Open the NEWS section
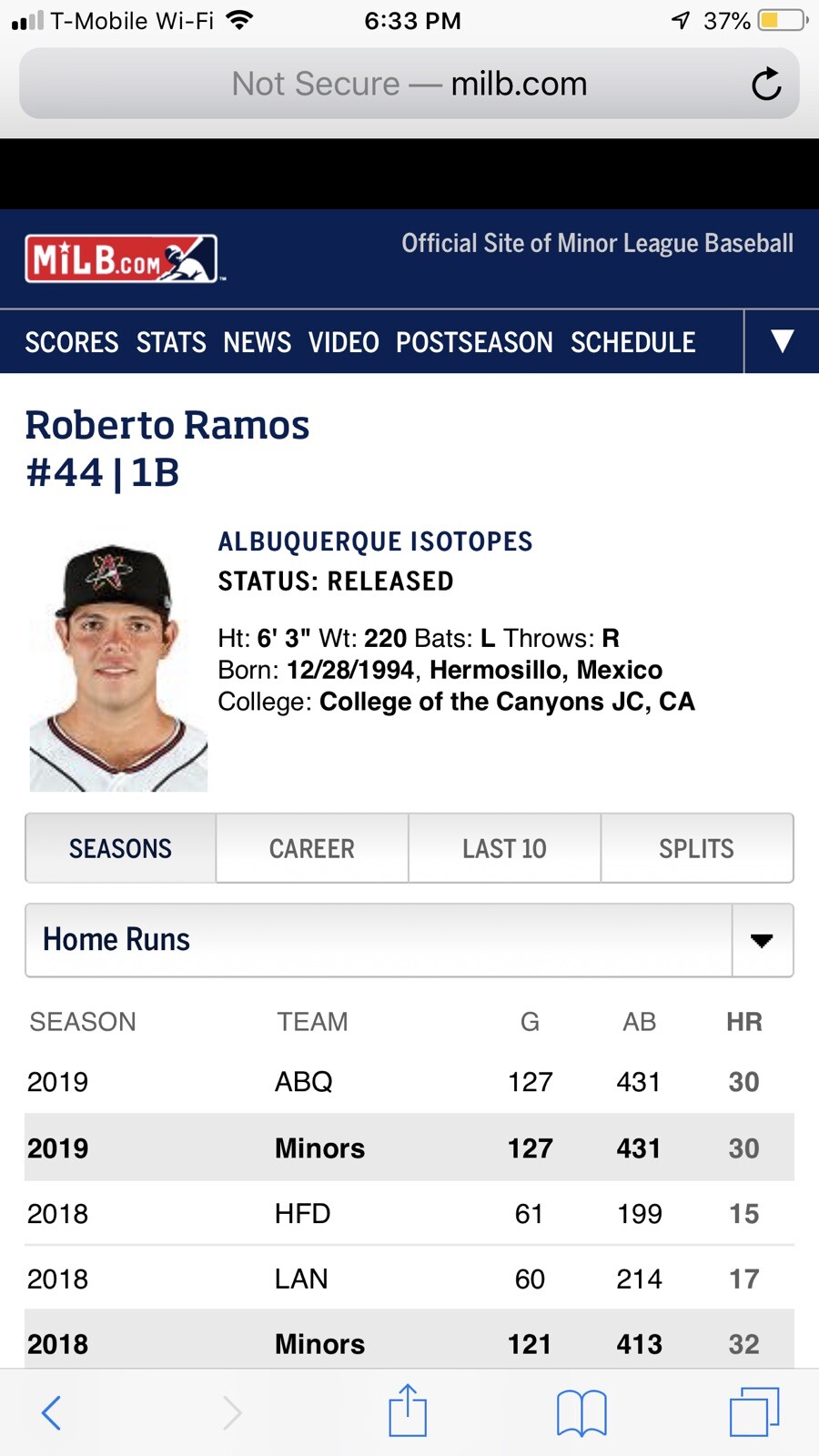 257,342
